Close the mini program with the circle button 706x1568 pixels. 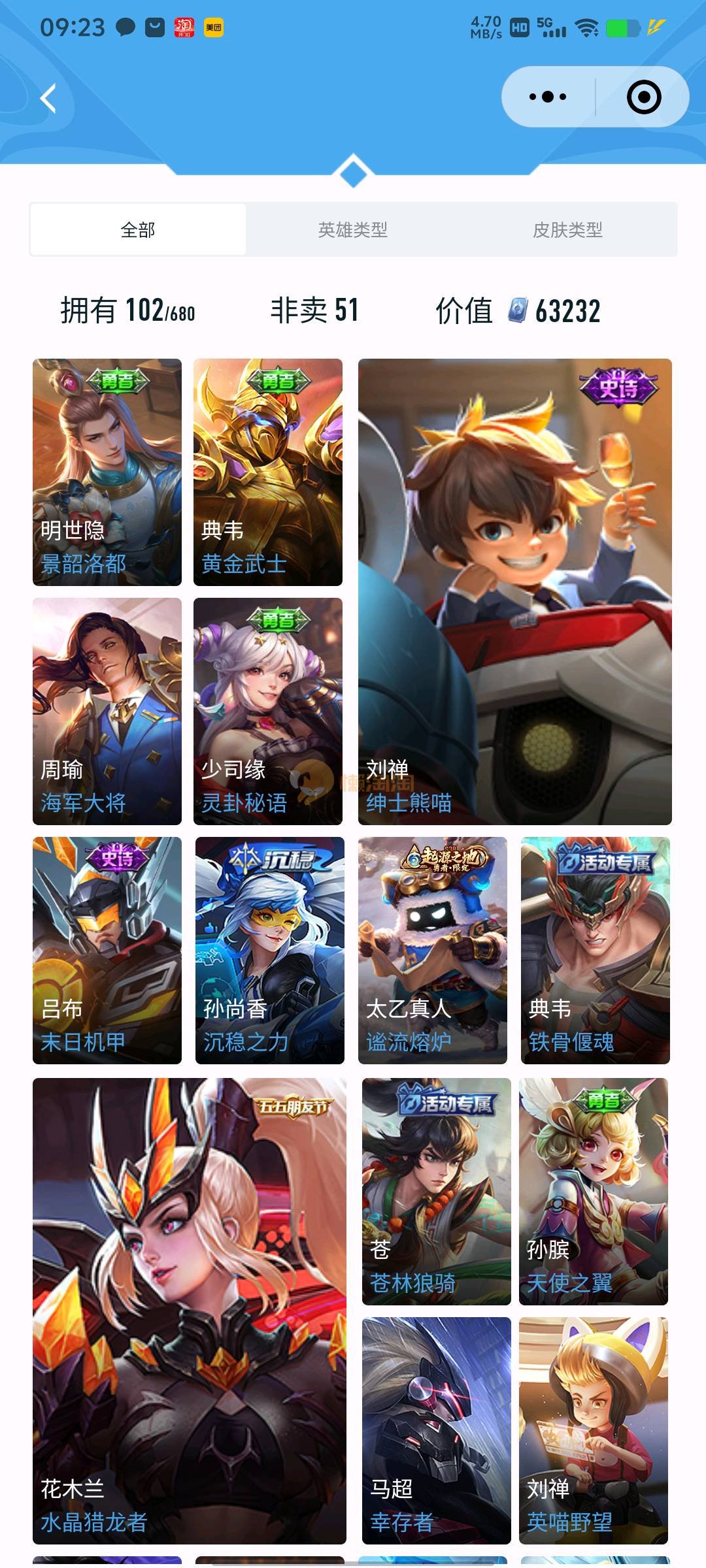[x=643, y=97]
